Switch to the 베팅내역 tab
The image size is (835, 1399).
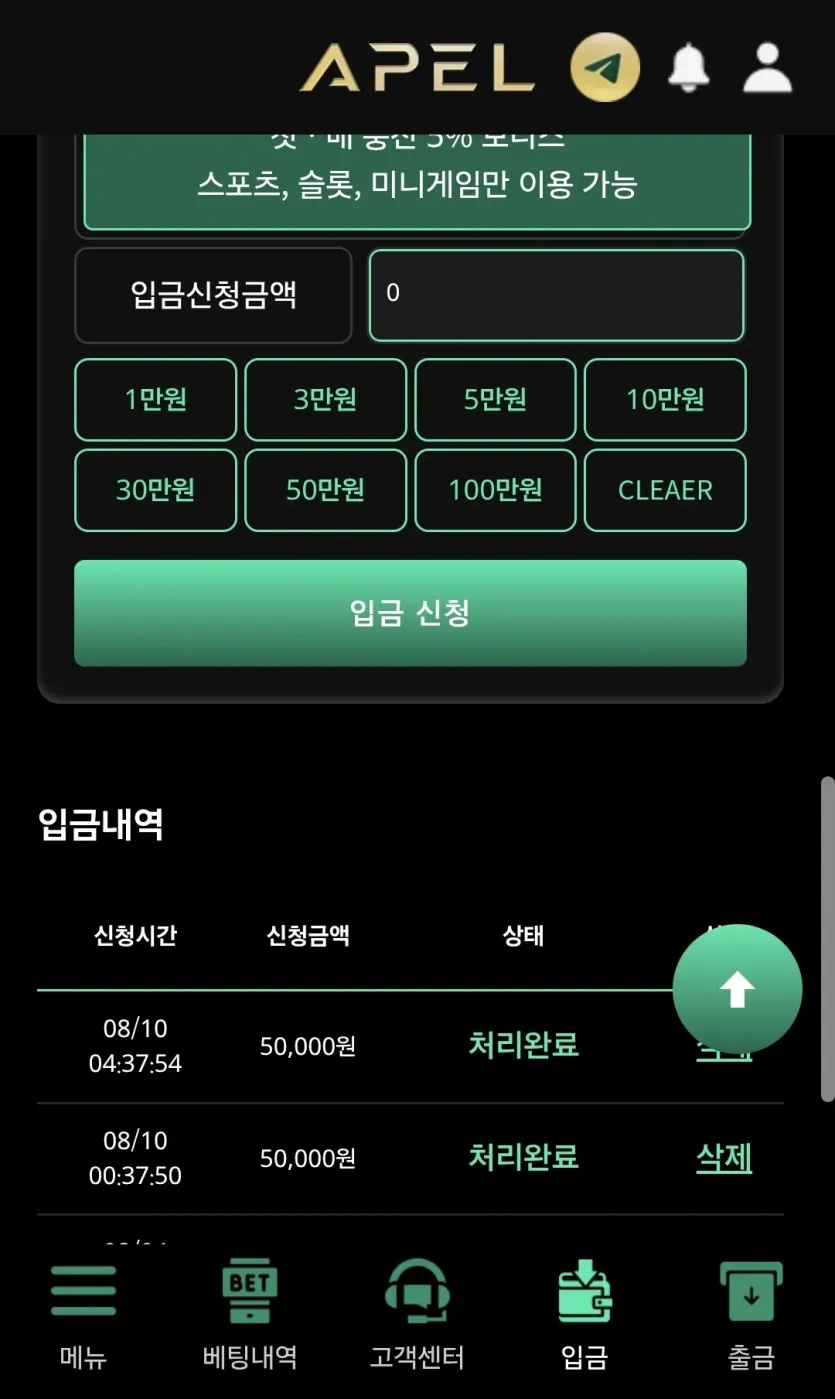(250, 1316)
